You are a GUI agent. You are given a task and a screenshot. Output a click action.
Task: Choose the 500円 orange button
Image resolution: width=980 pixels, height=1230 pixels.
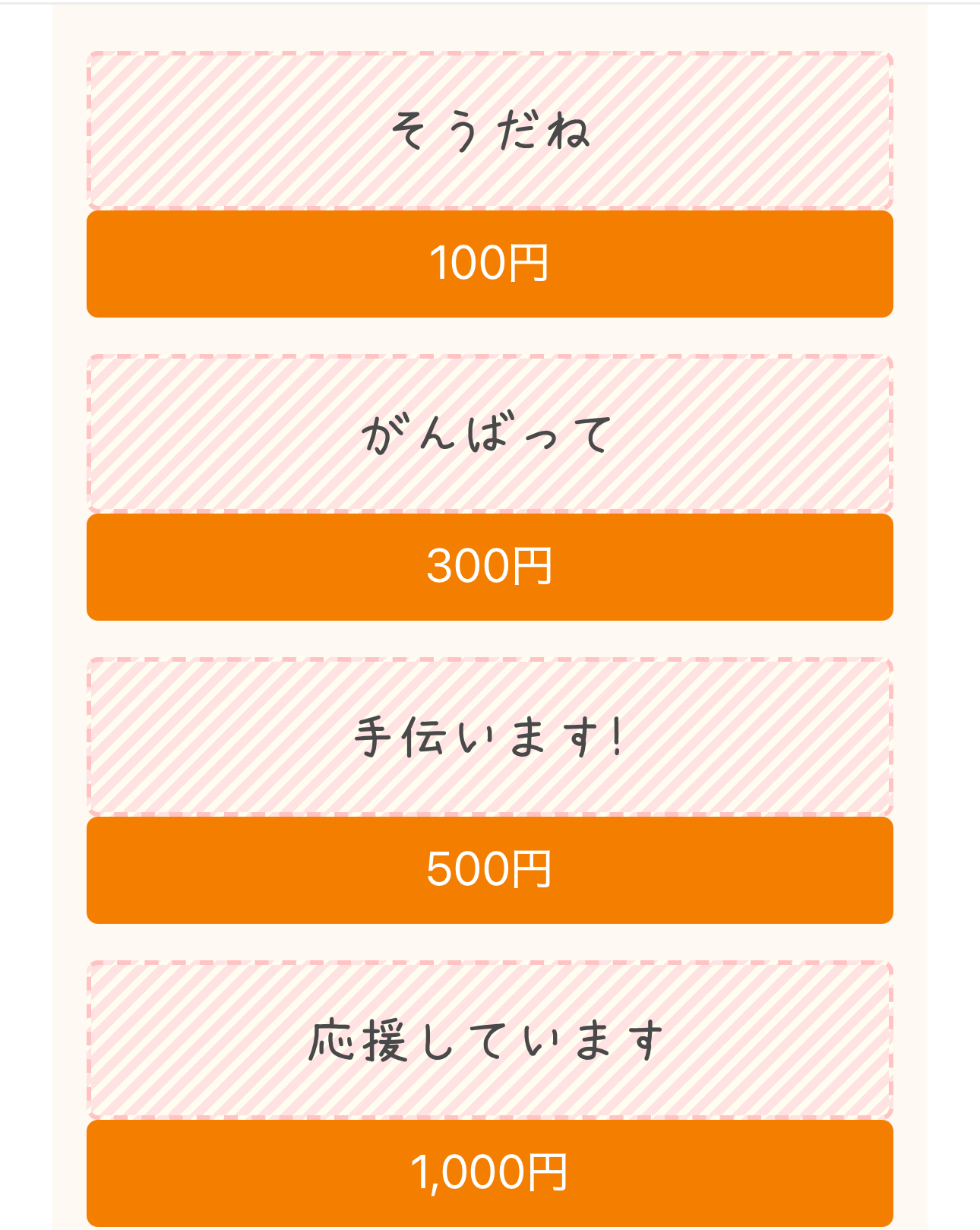pyautogui.click(x=489, y=870)
